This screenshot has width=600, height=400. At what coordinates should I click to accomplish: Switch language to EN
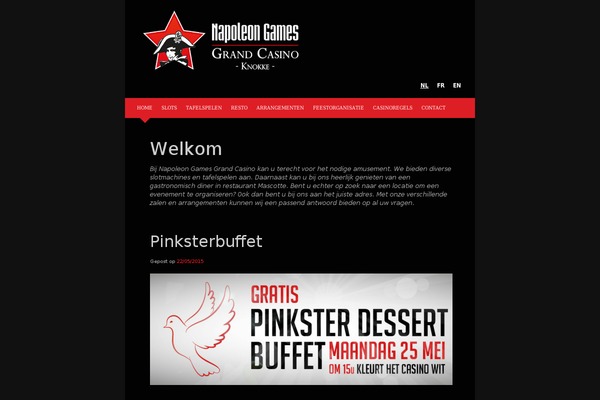[457, 86]
